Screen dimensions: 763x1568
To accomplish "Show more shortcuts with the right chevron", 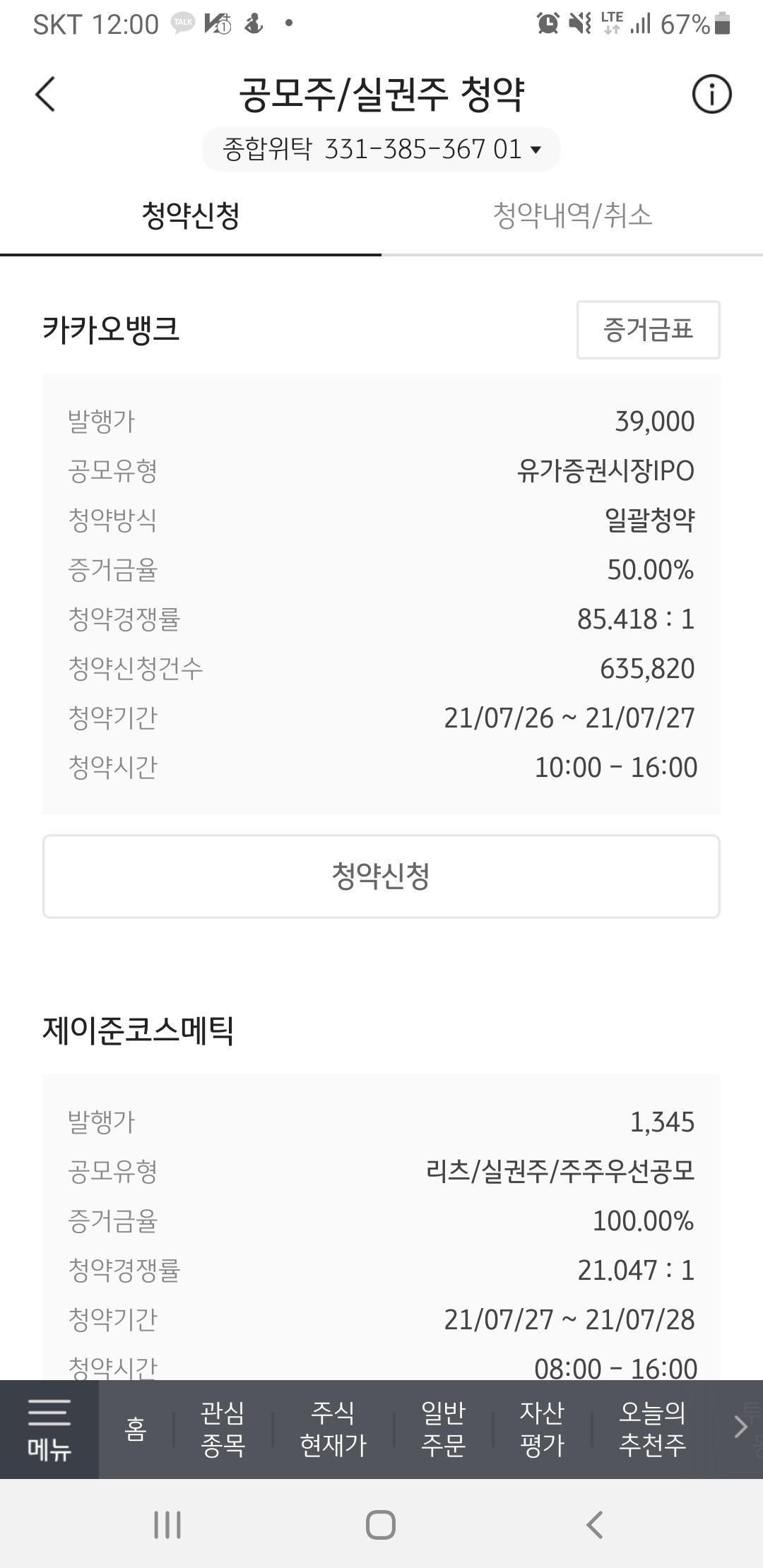I will [740, 1427].
